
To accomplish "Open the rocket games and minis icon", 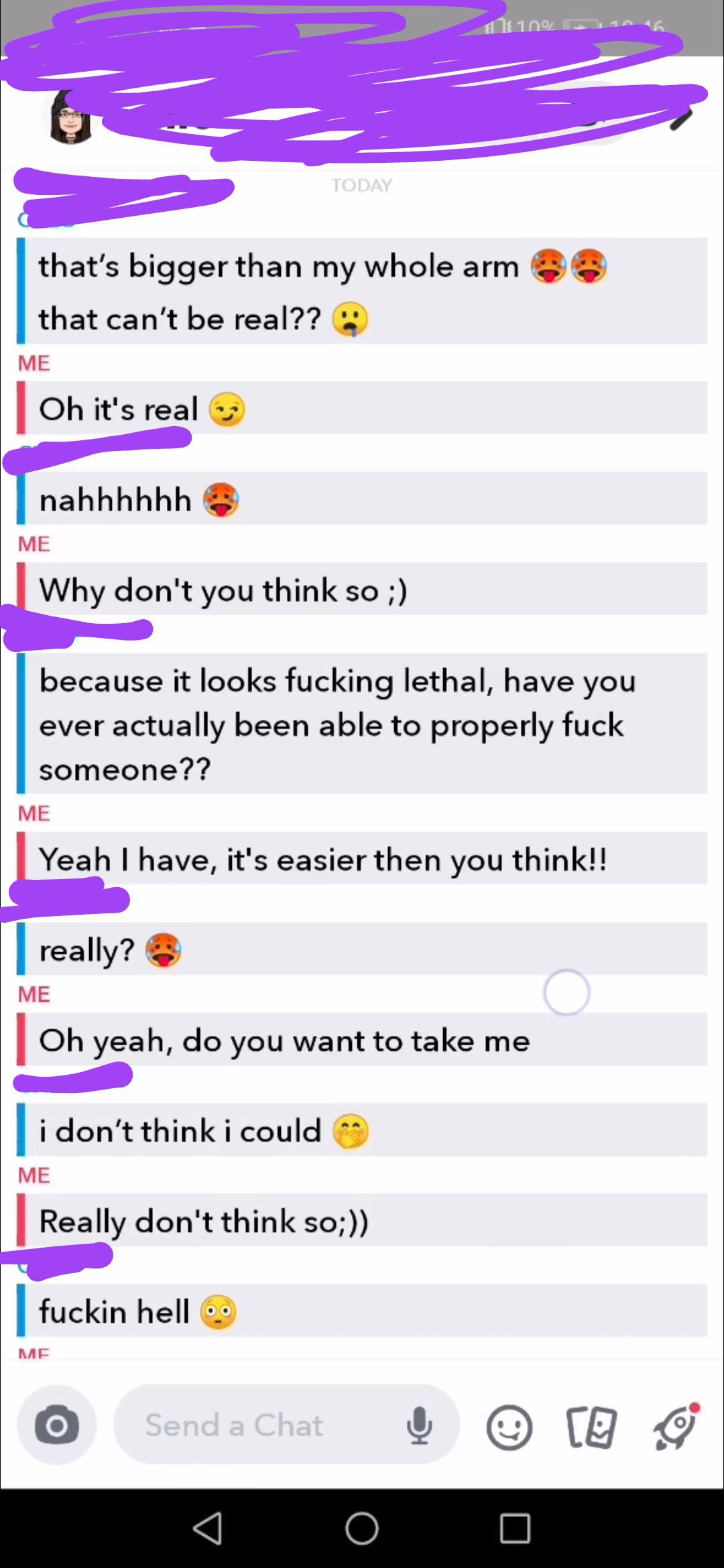I will [x=676, y=1427].
